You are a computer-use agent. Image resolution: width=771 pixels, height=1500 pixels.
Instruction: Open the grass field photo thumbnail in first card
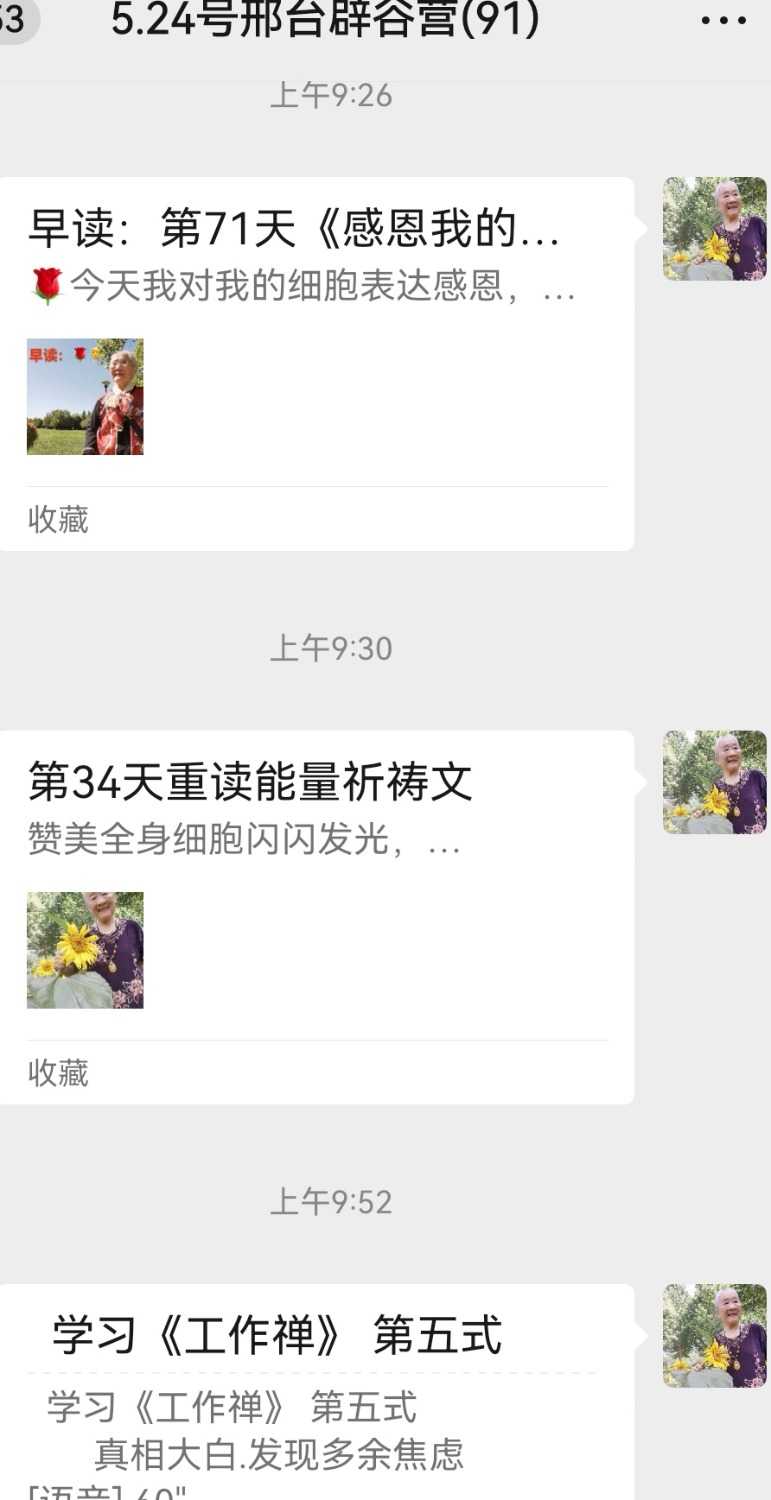pyautogui.click(x=85, y=396)
